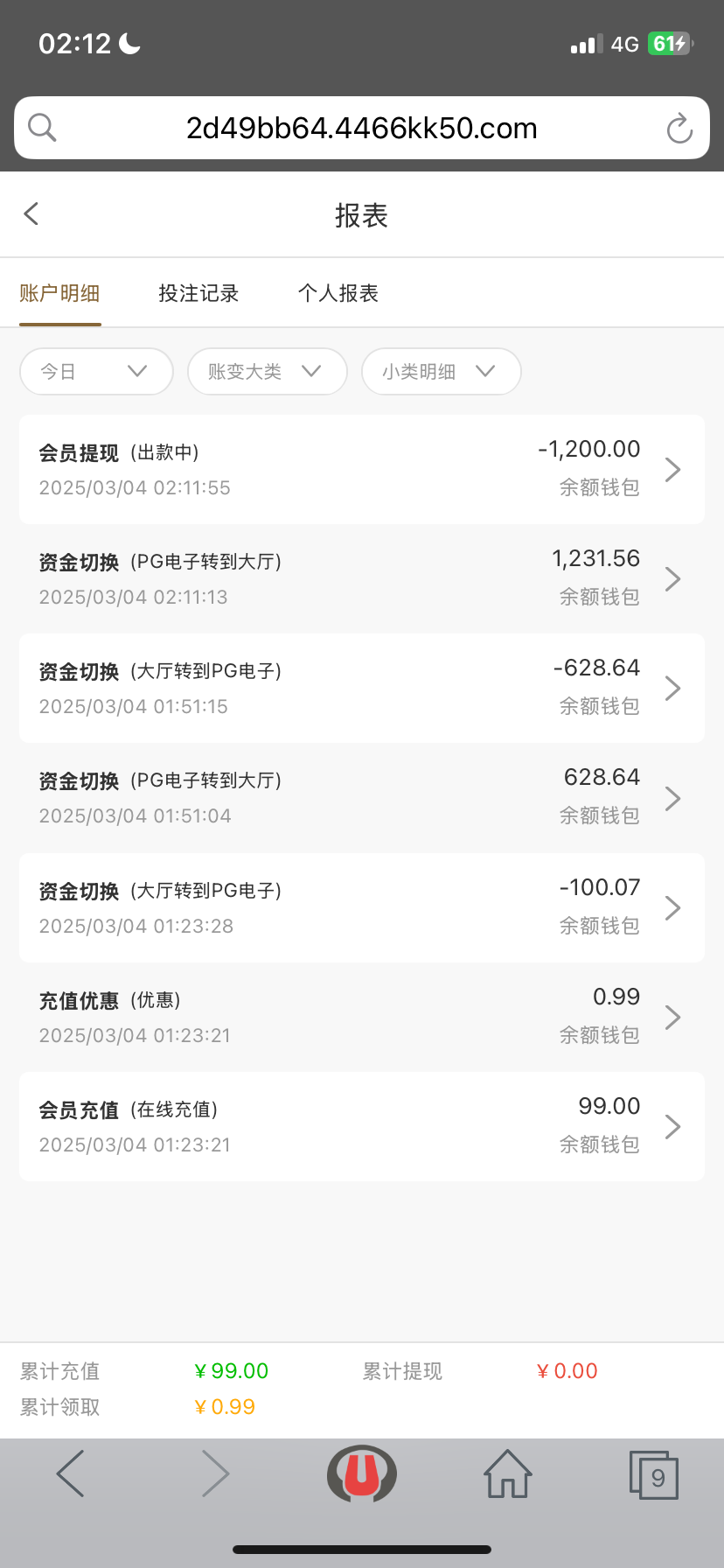Tap the browser address bar

click(x=361, y=129)
